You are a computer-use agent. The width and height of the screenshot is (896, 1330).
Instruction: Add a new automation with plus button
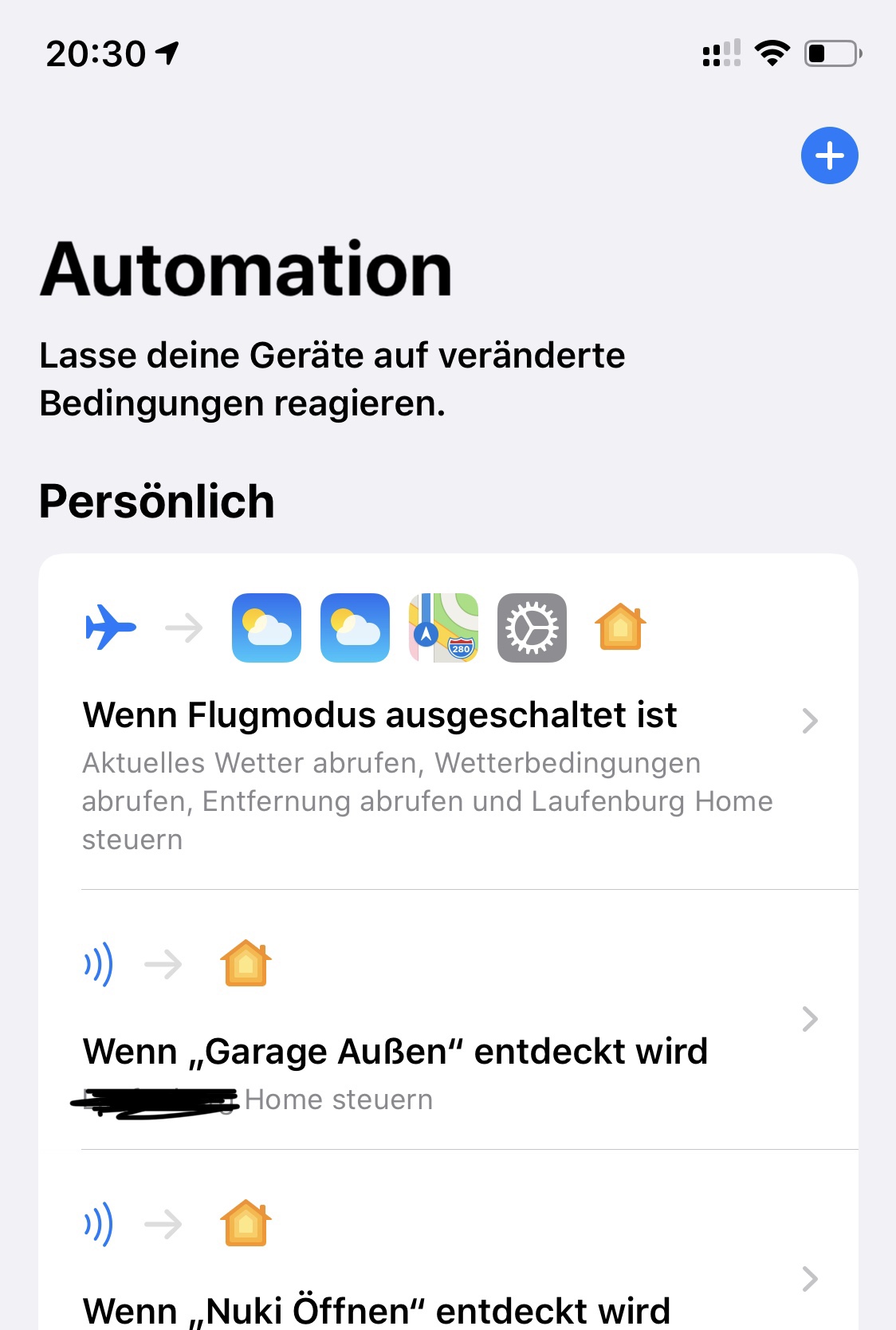pyautogui.click(x=829, y=155)
